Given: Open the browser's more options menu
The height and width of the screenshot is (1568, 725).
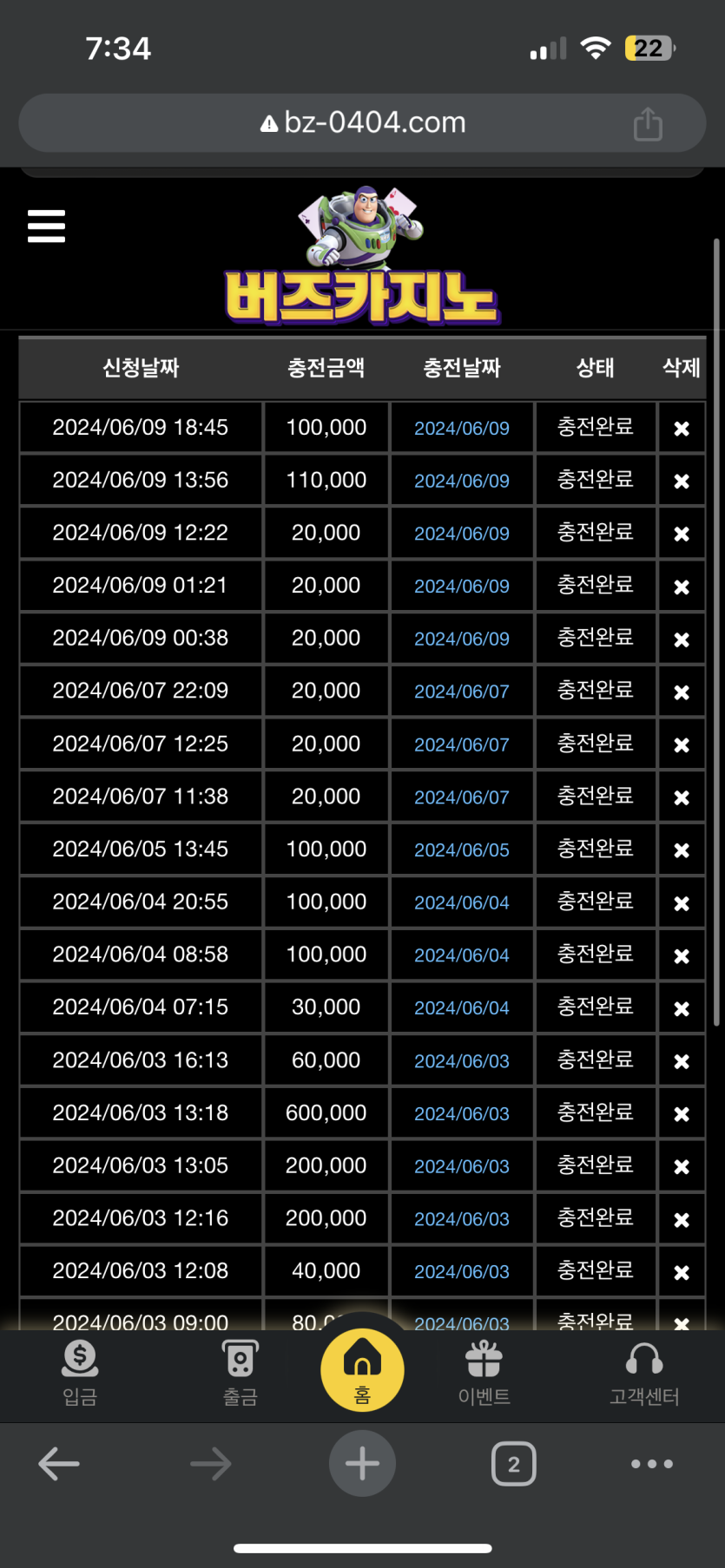Looking at the screenshot, I should click(652, 1464).
